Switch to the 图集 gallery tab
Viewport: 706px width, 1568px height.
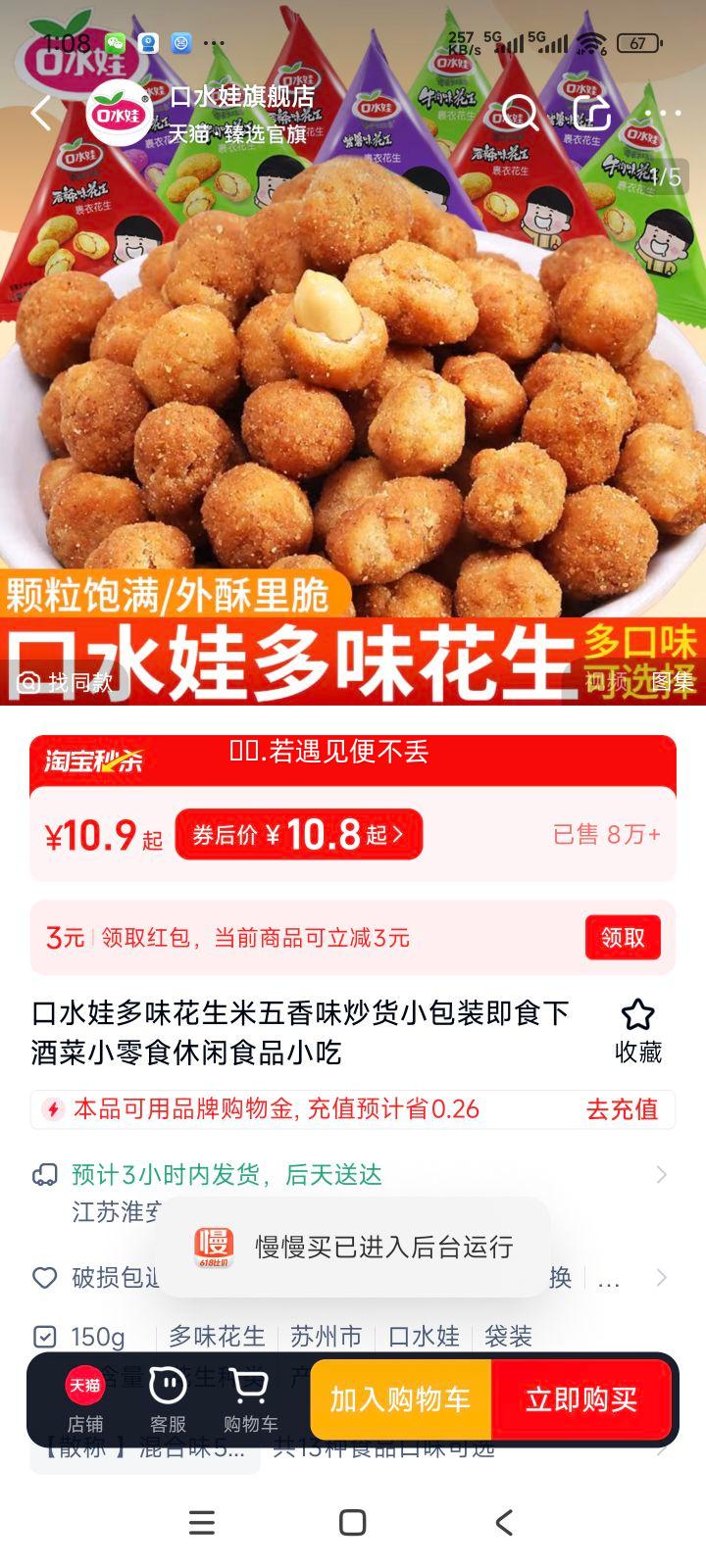coord(672,682)
